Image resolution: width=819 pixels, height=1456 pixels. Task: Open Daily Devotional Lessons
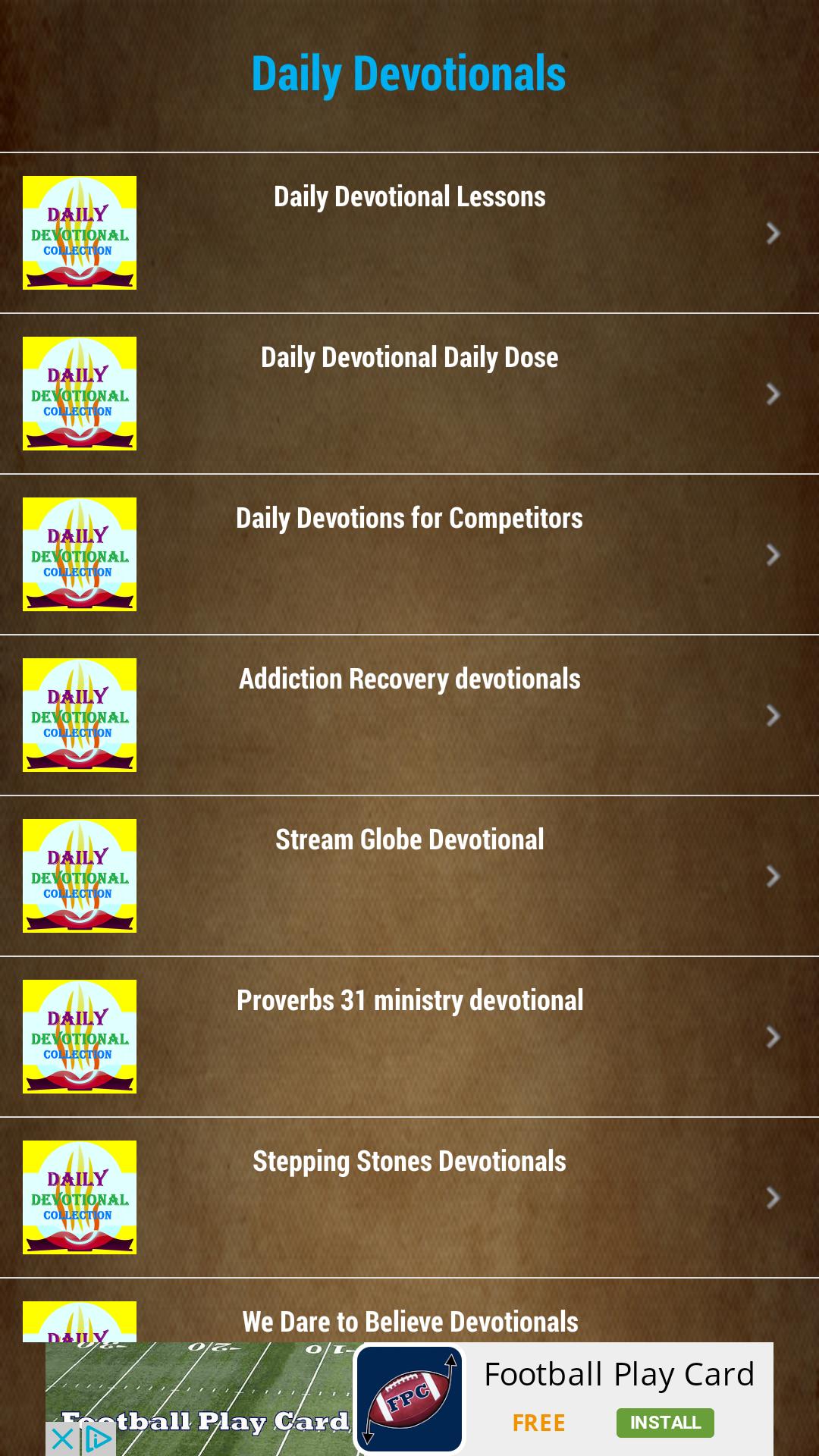[x=409, y=233]
